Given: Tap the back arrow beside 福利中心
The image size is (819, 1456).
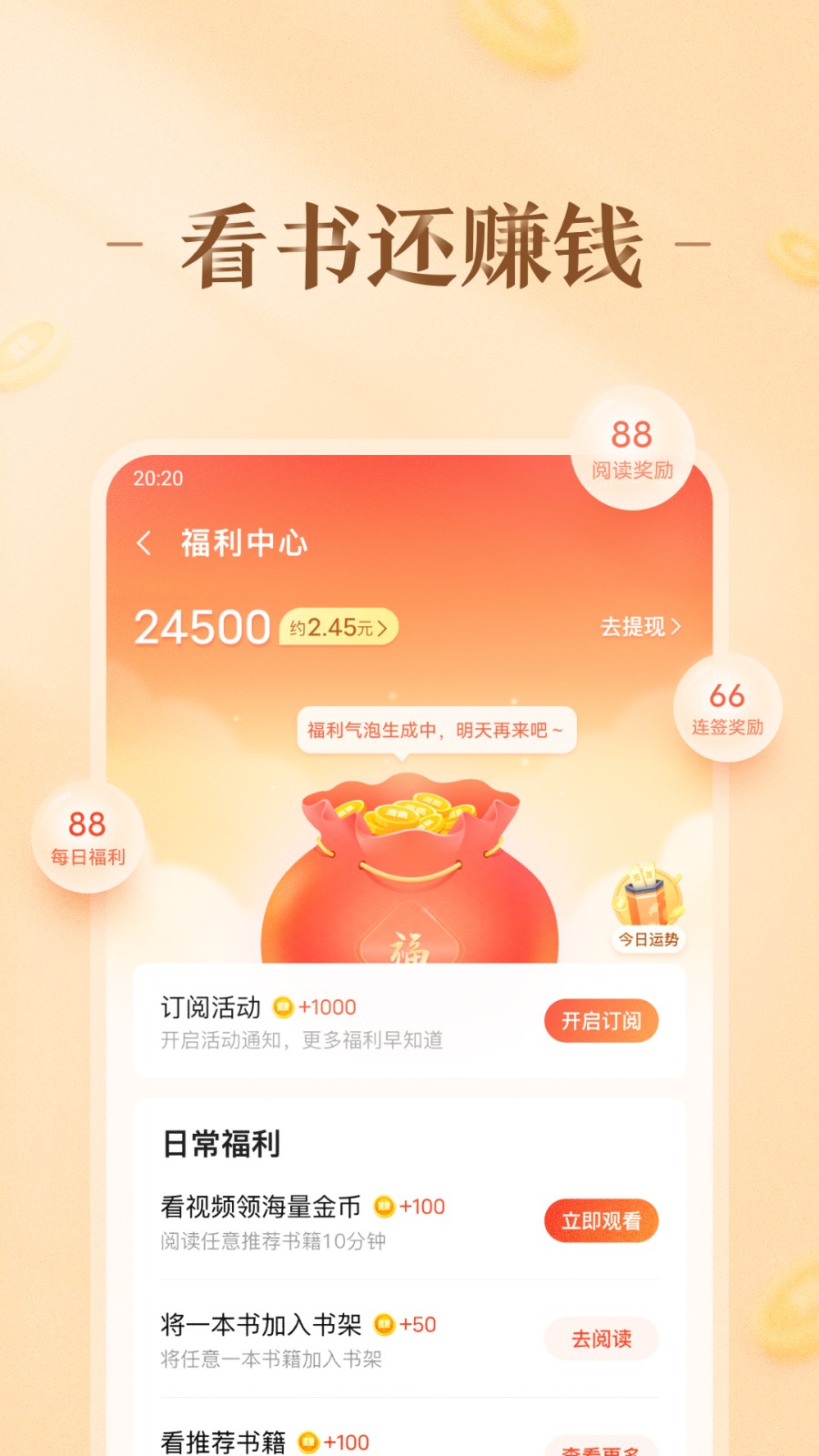Looking at the screenshot, I should [x=145, y=543].
